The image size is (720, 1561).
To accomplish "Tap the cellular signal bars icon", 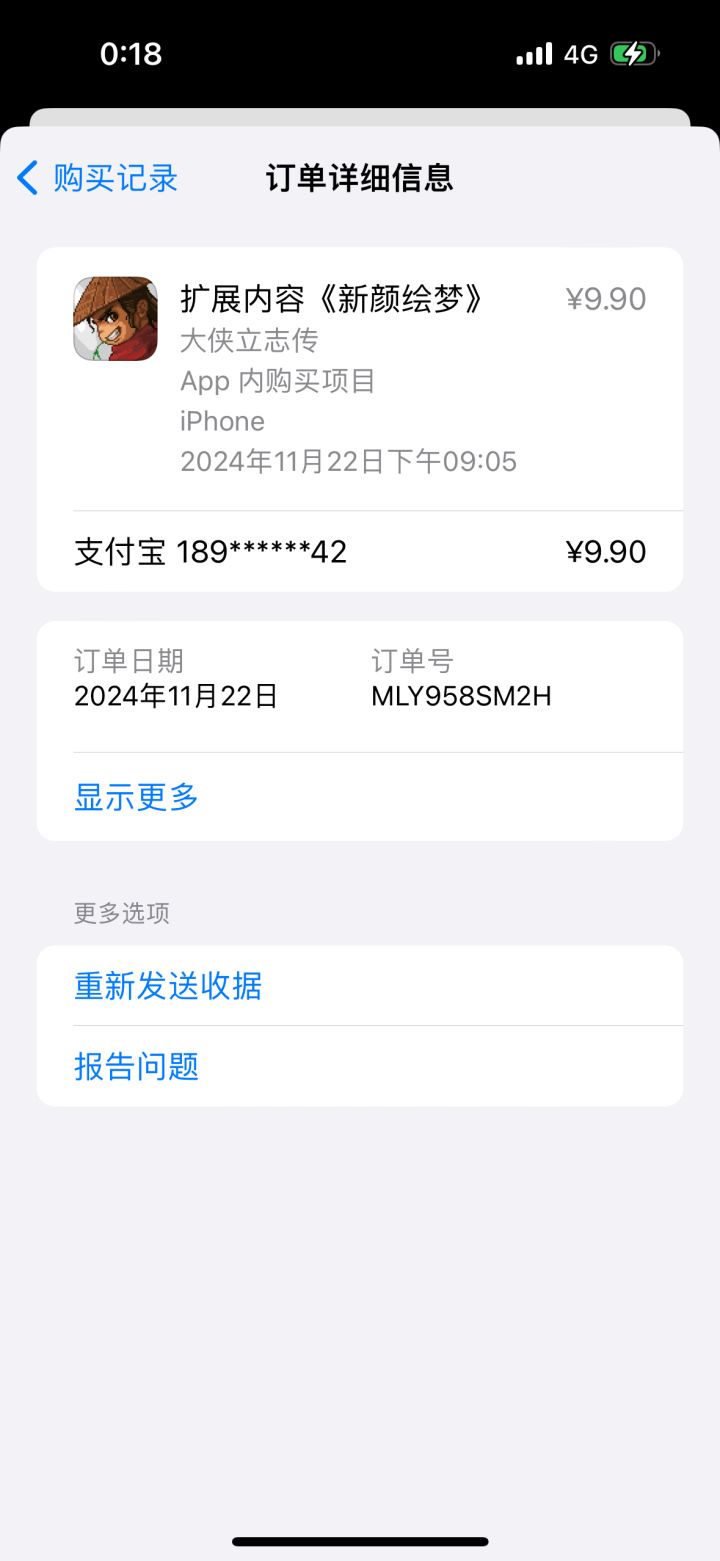I will (x=537, y=52).
